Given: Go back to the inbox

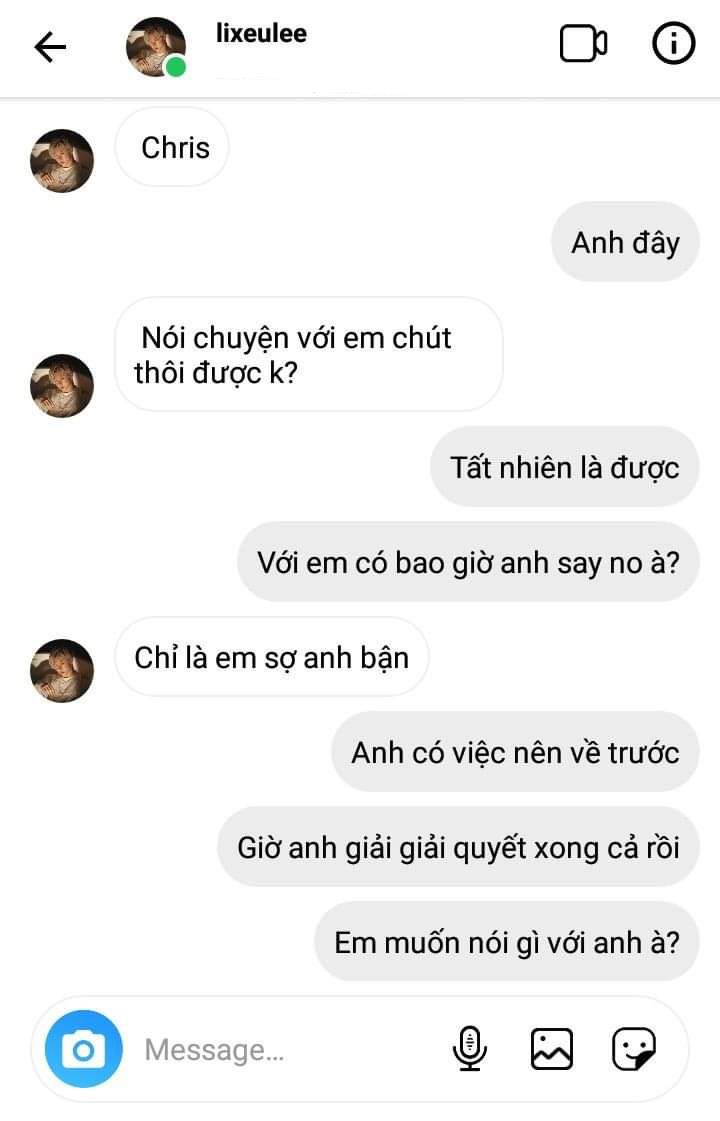Looking at the screenshot, I should click(50, 46).
